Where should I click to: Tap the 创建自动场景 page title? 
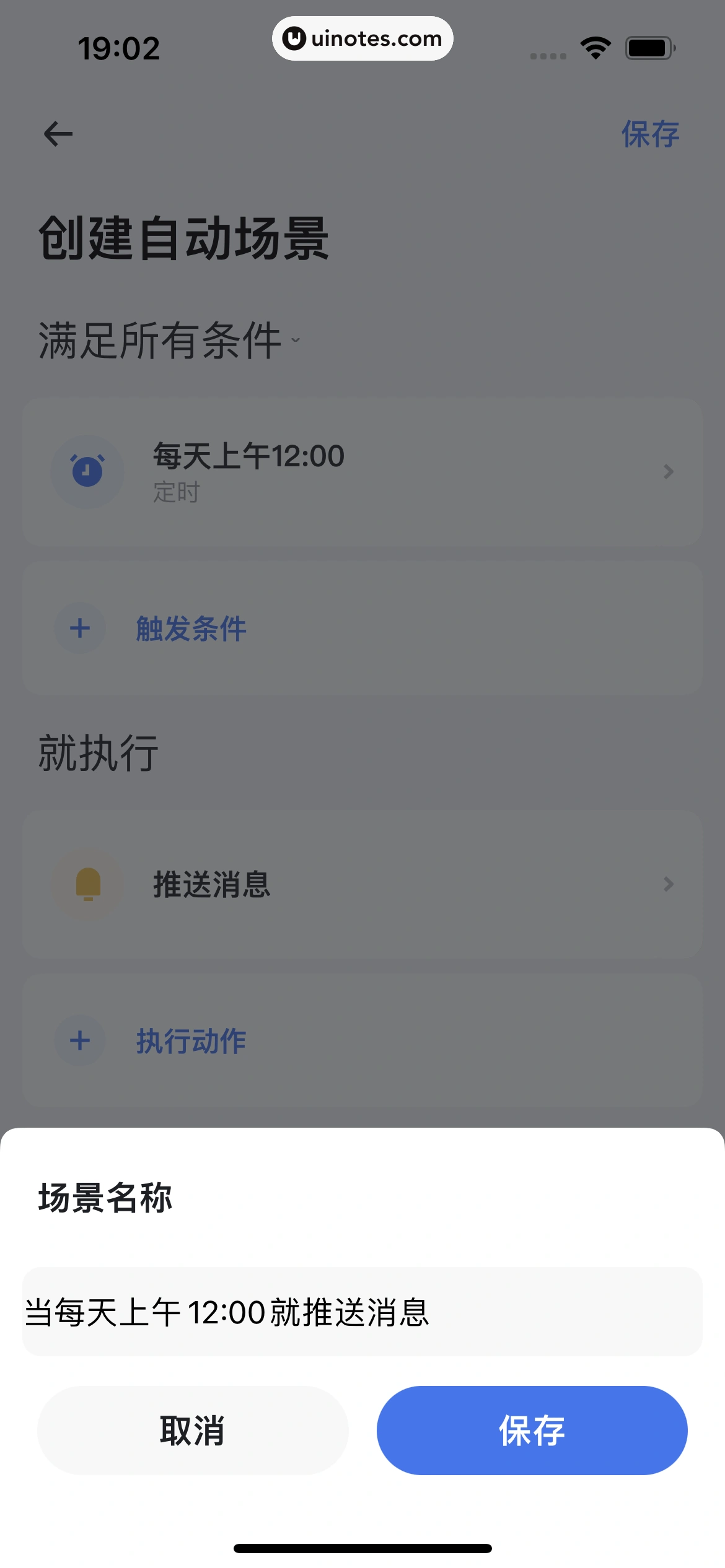point(184,238)
